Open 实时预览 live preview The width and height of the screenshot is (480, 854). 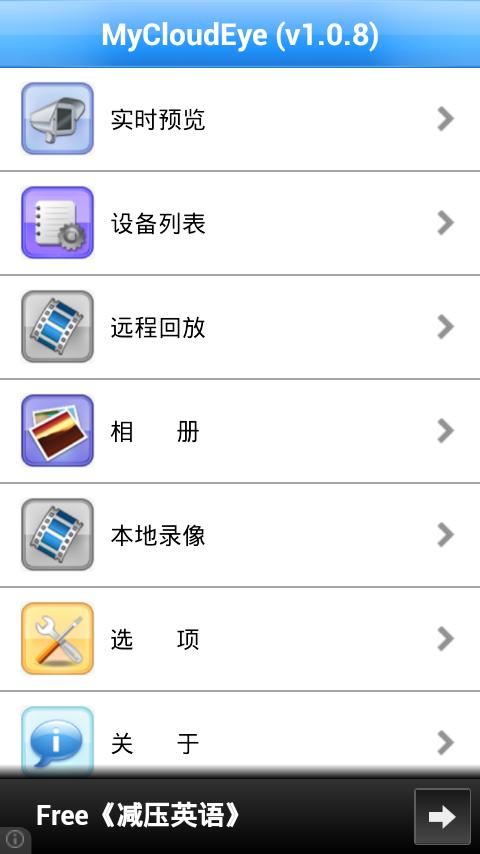point(240,119)
